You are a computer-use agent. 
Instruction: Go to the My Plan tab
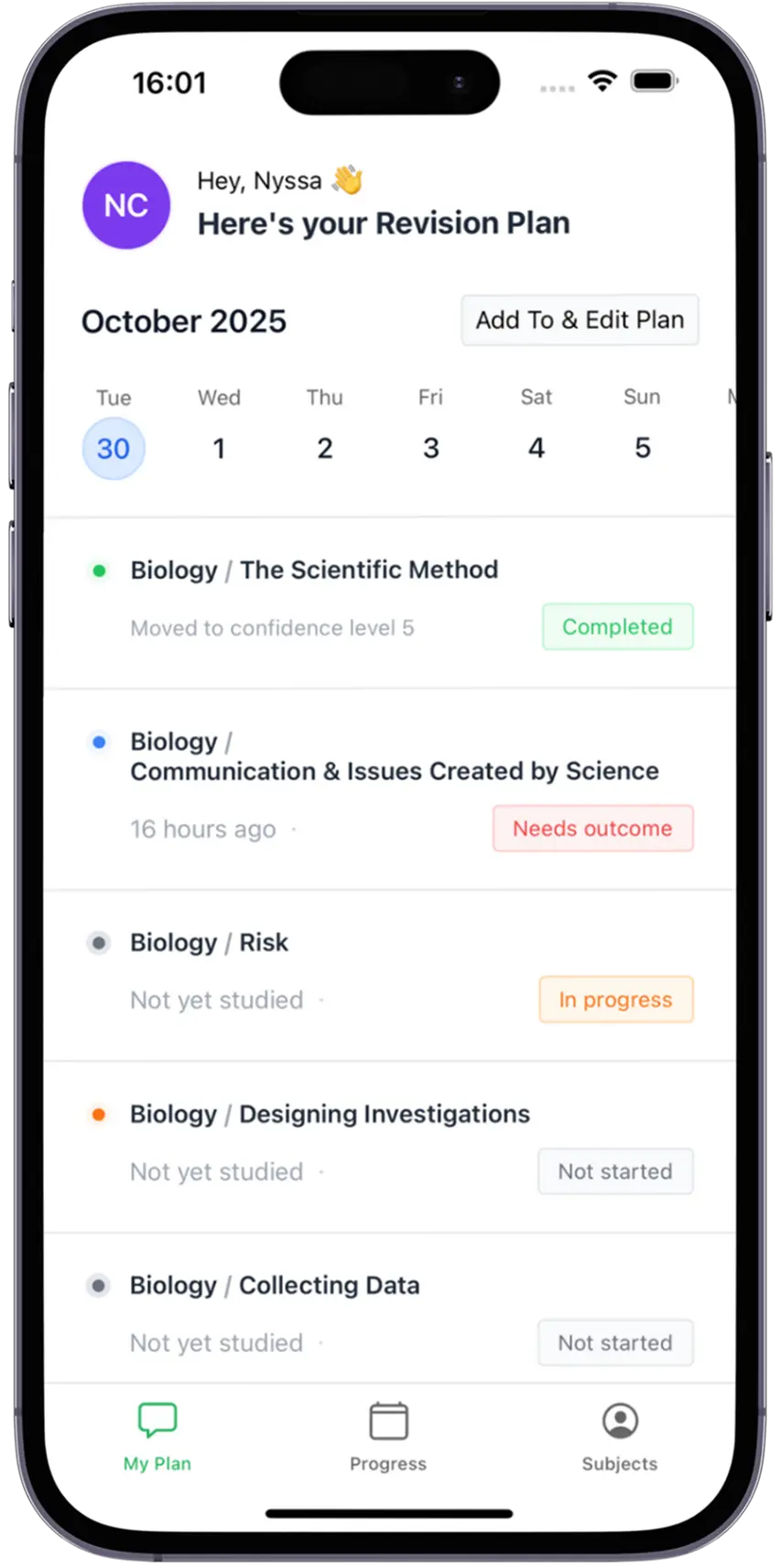point(157,1437)
